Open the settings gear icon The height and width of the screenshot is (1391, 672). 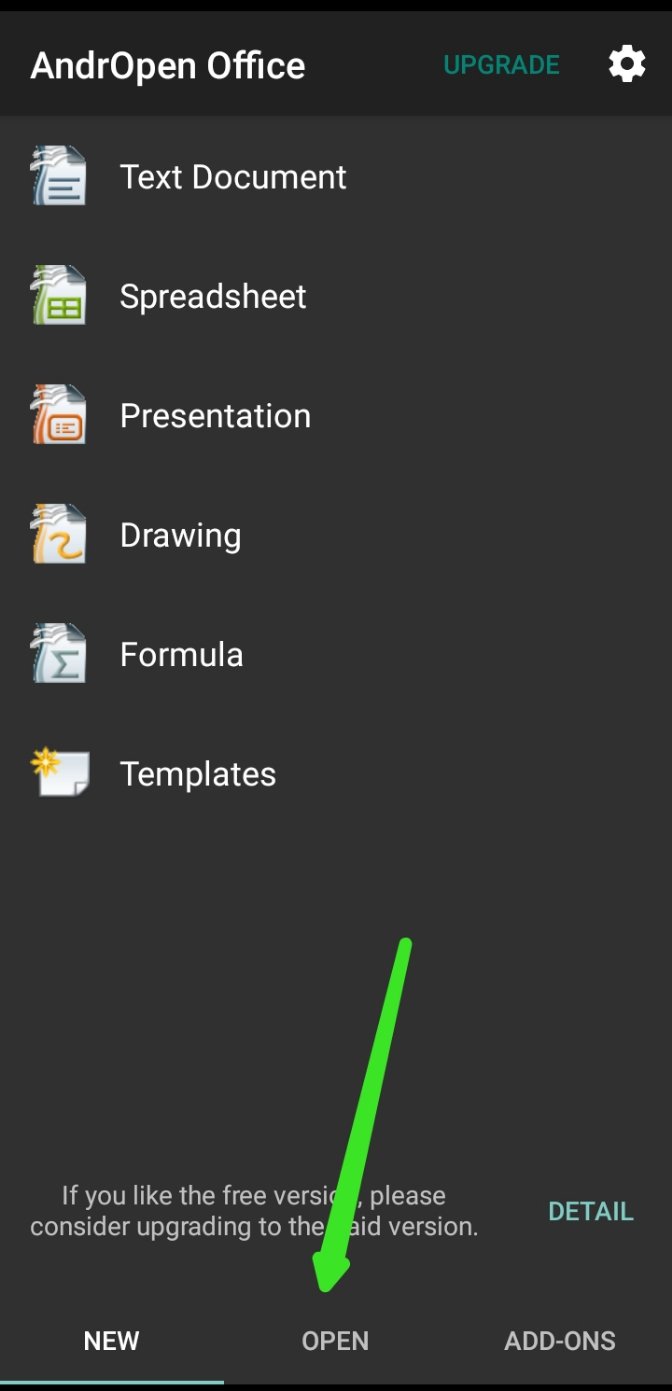pos(627,65)
